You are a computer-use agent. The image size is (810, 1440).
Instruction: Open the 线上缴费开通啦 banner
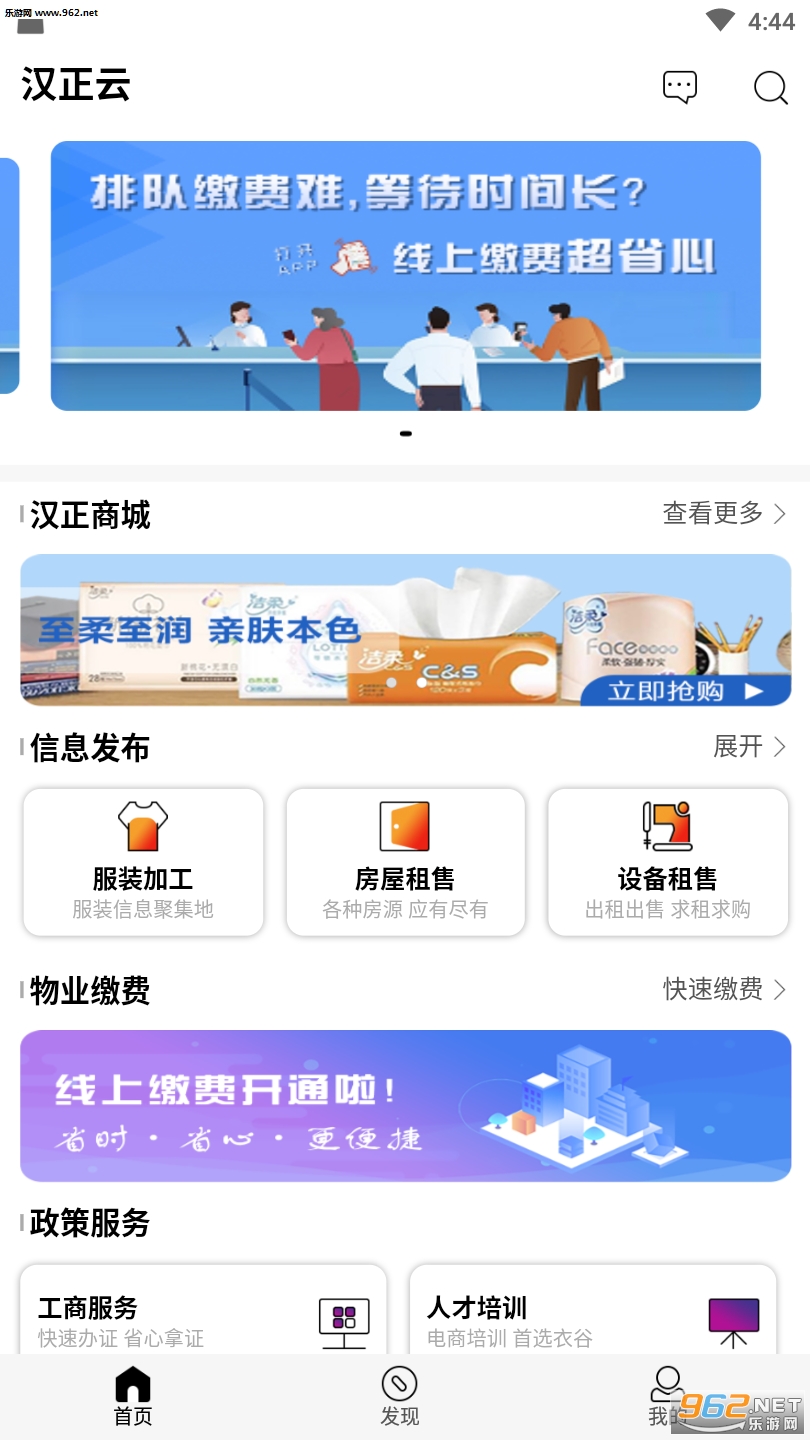pyautogui.click(x=405, y=1106)
